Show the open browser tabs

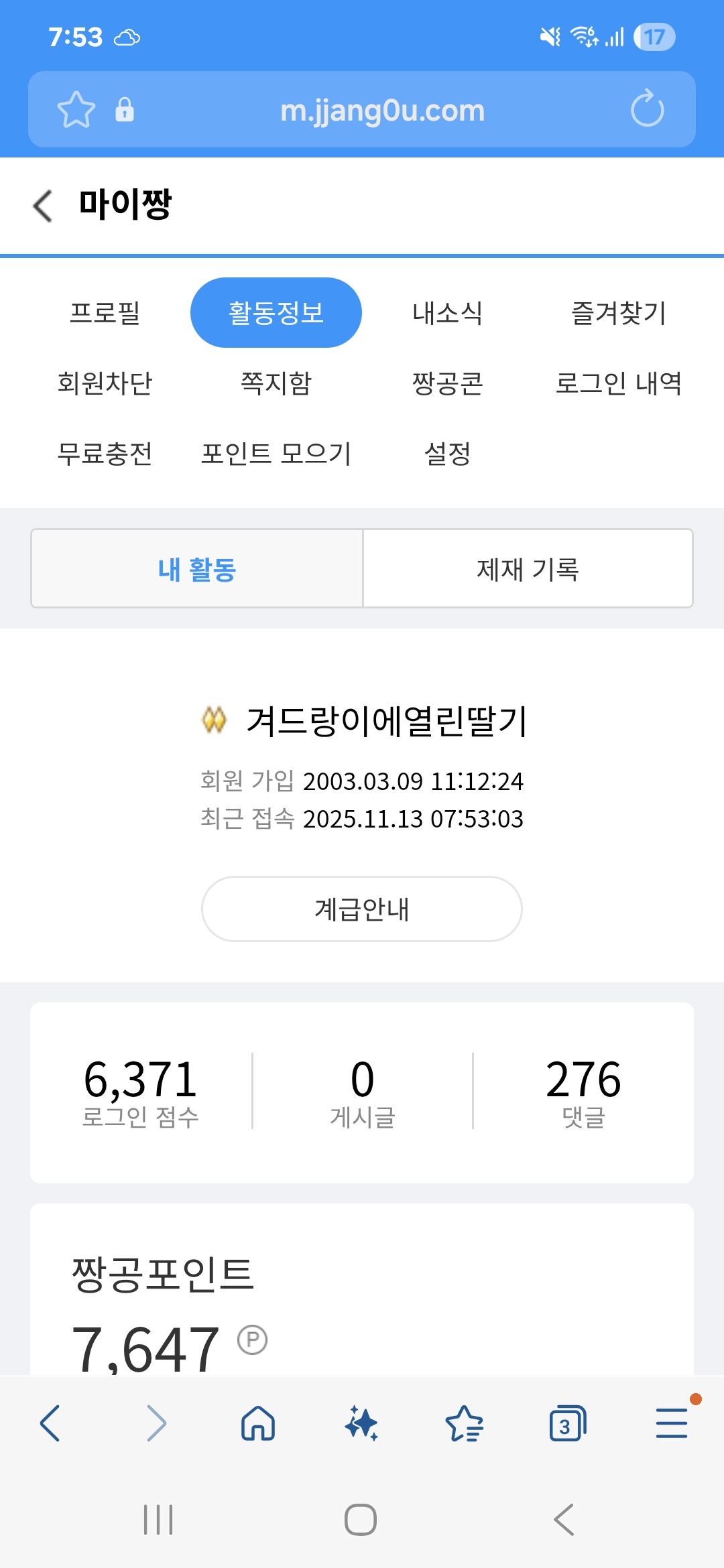coord(567,1423)
